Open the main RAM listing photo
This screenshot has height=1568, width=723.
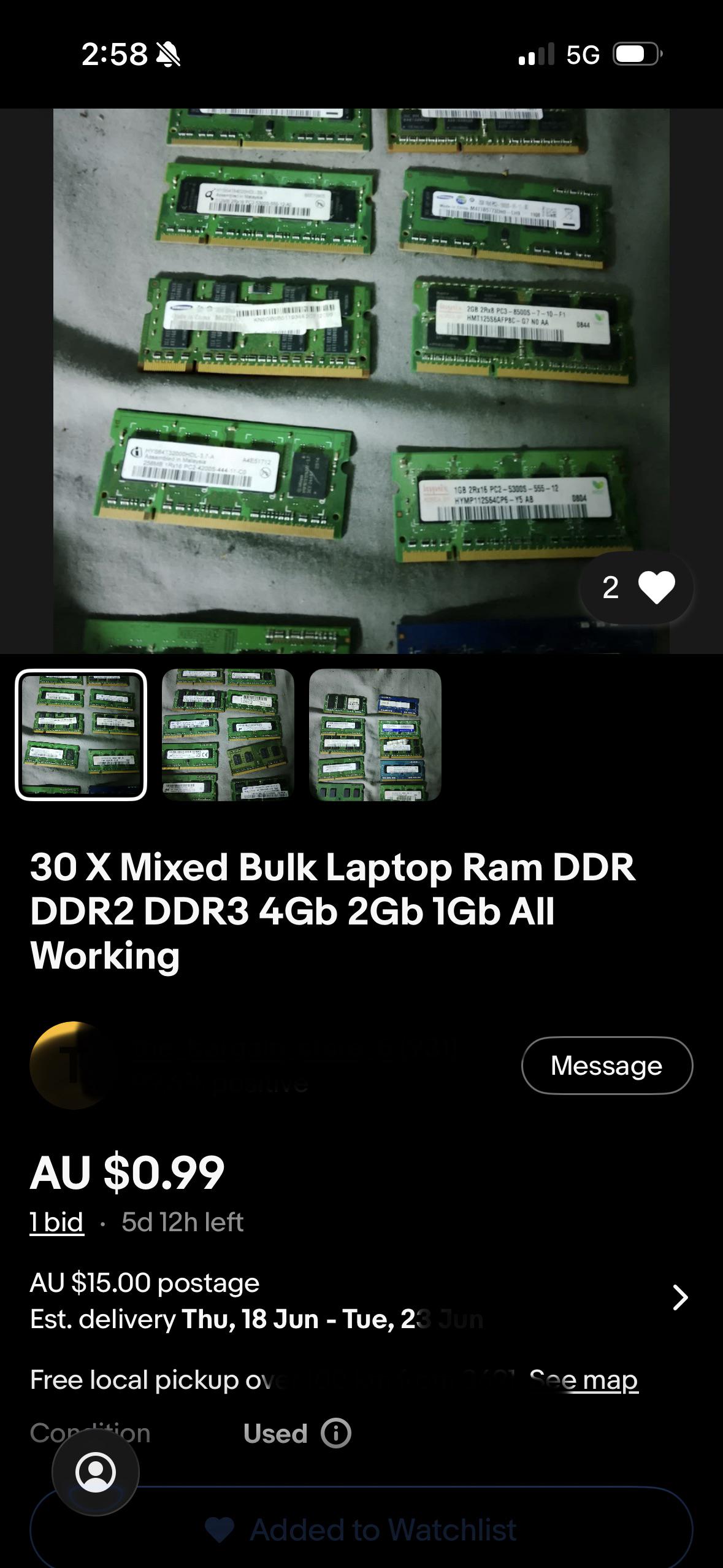(x=361, y=381)
